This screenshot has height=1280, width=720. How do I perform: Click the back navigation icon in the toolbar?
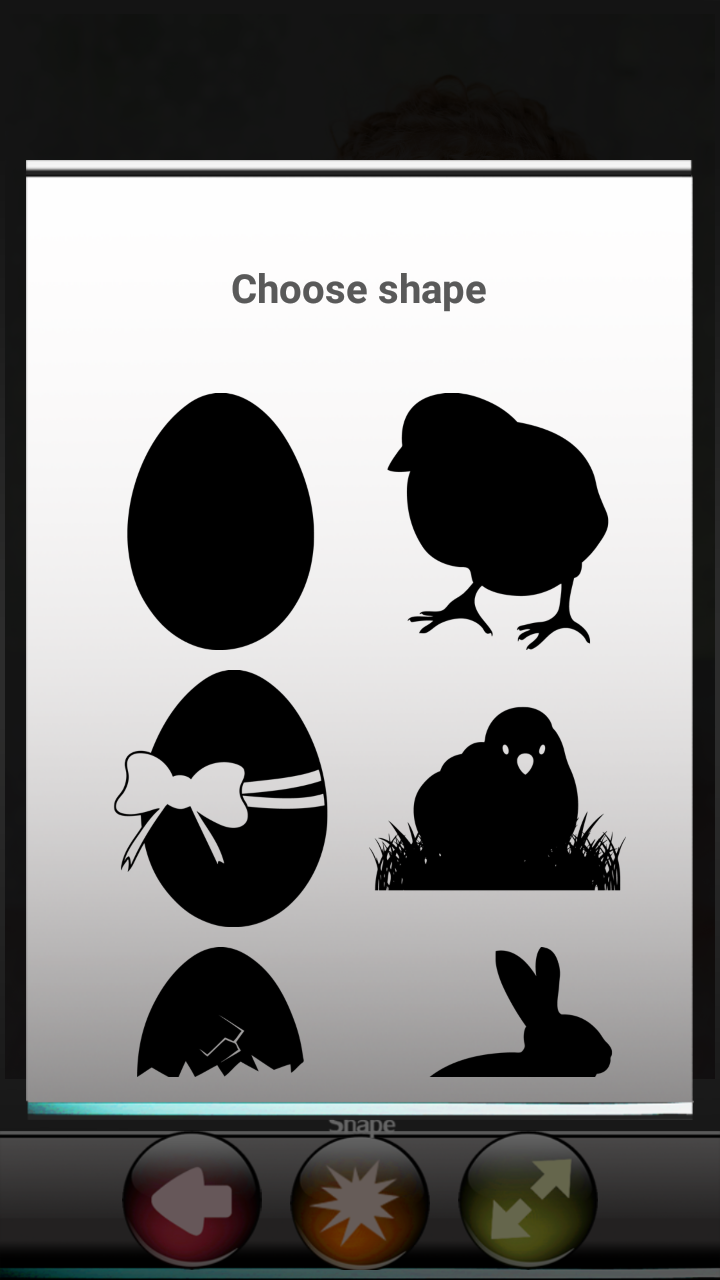pos(191,1200)
